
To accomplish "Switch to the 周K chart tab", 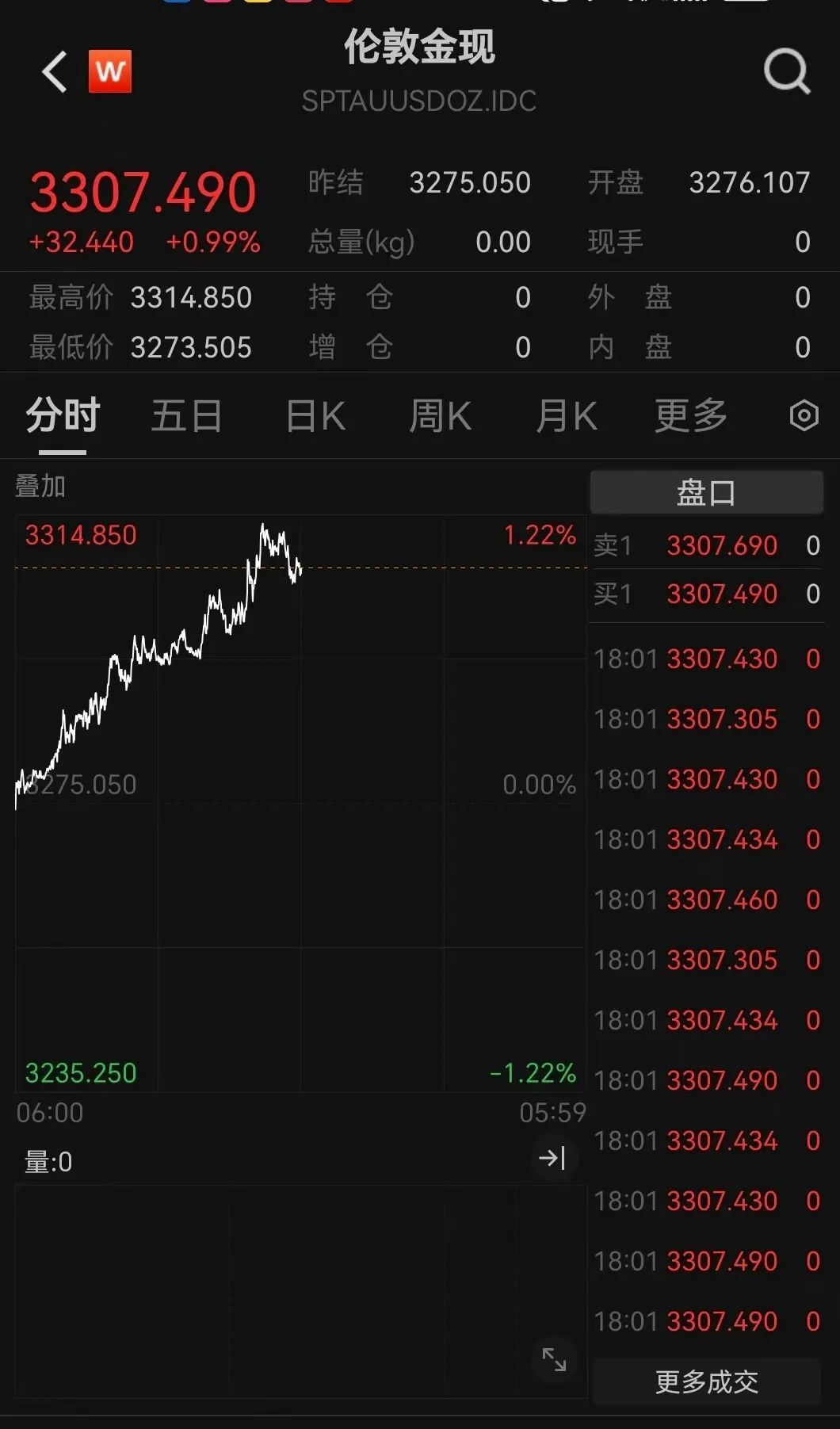I will (x=440, y=415).
